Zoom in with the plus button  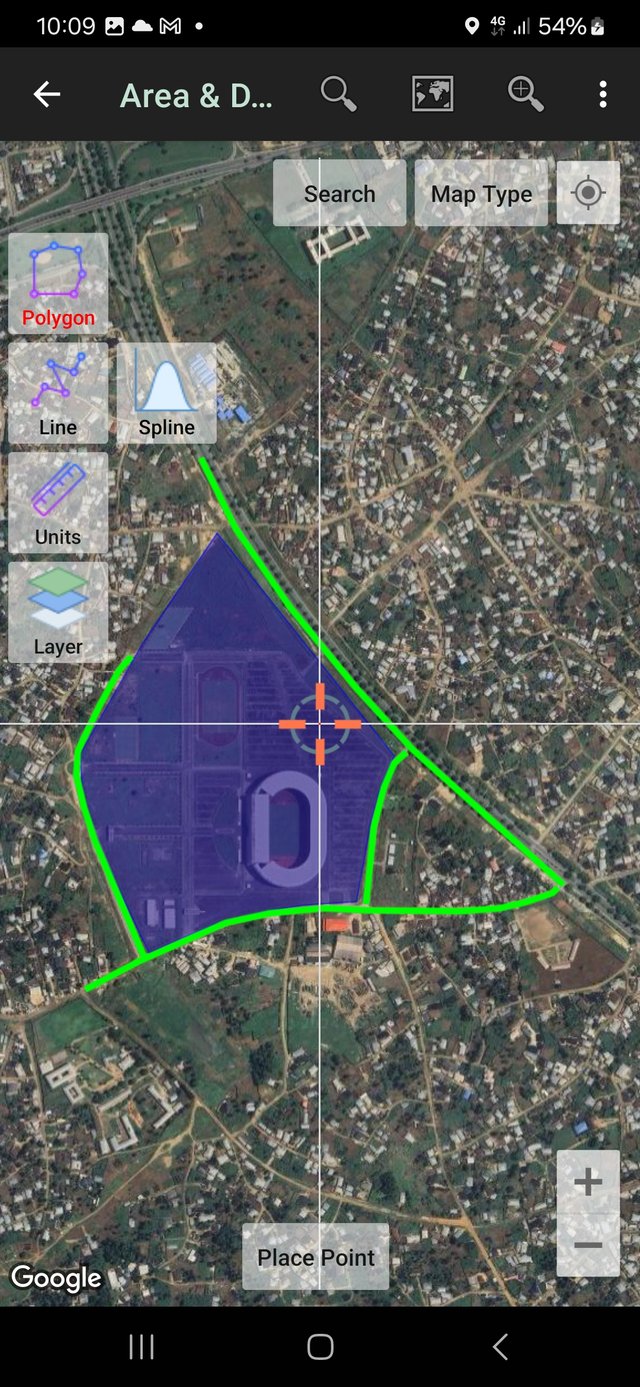[x=588, y=1182]
